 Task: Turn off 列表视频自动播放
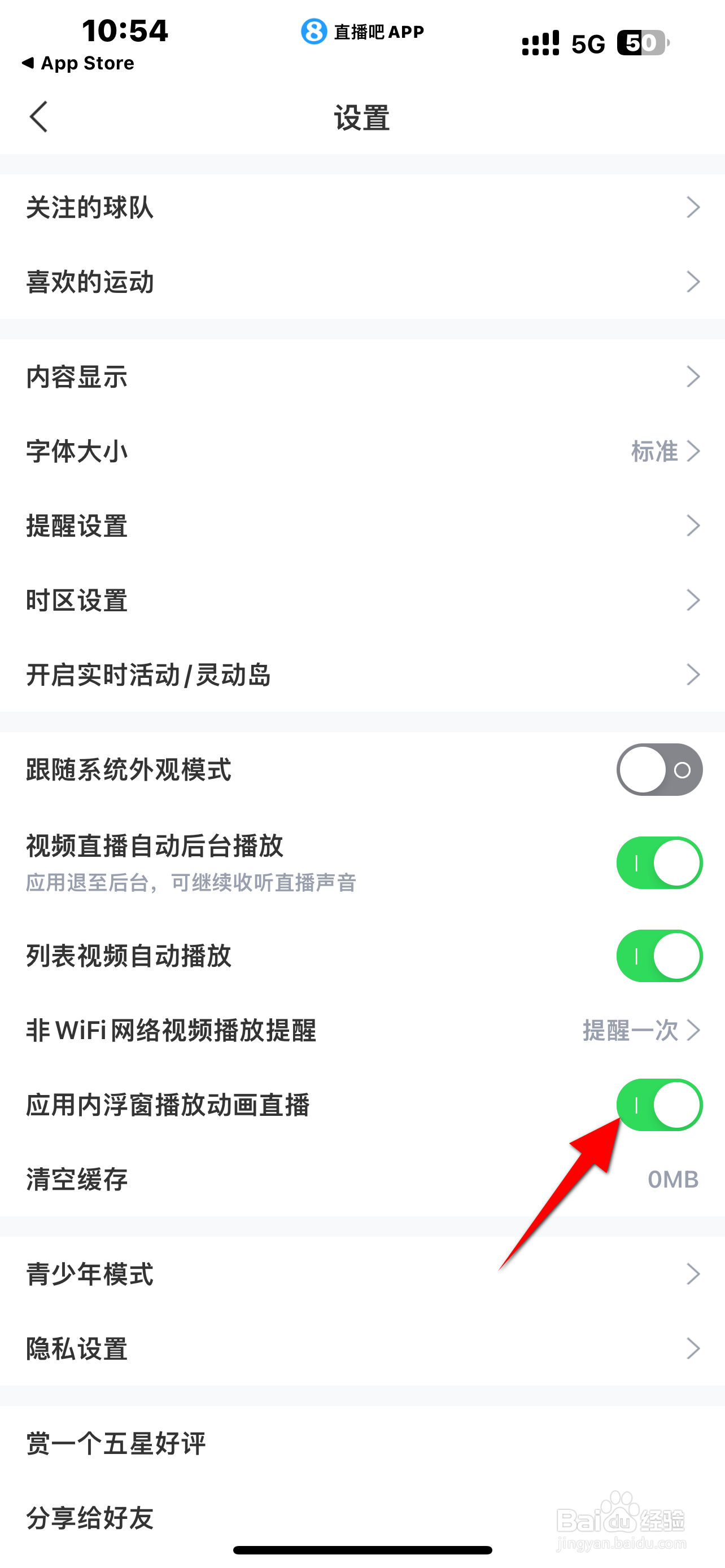658,956
